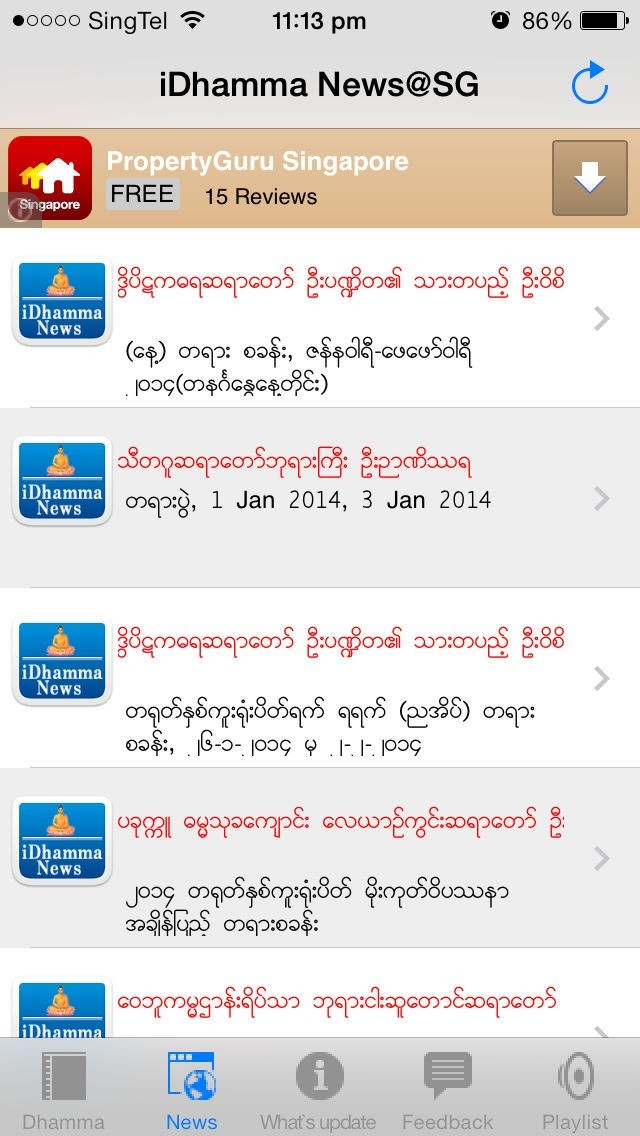Viewport: 640px width, 1136px height.
Task: Refresh the iDhamma news list
Action: 589,84
